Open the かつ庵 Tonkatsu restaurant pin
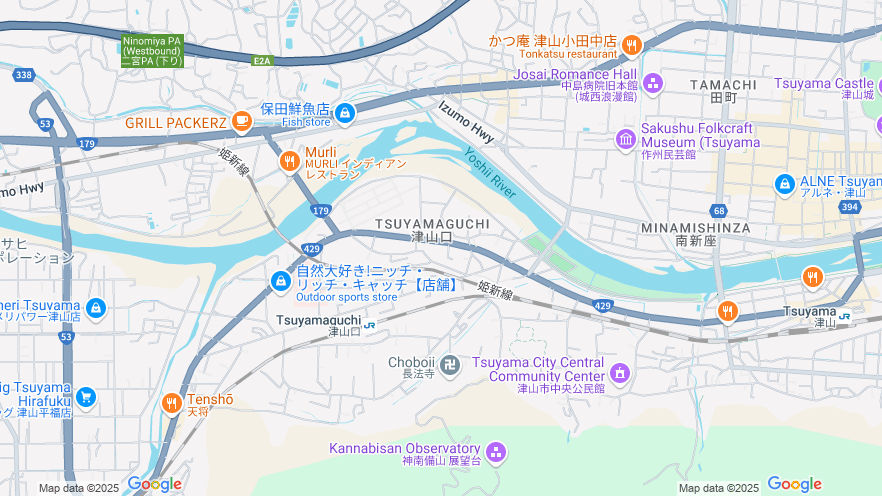The width and height of the screenshot is (882, 496). tap(631, 44)
